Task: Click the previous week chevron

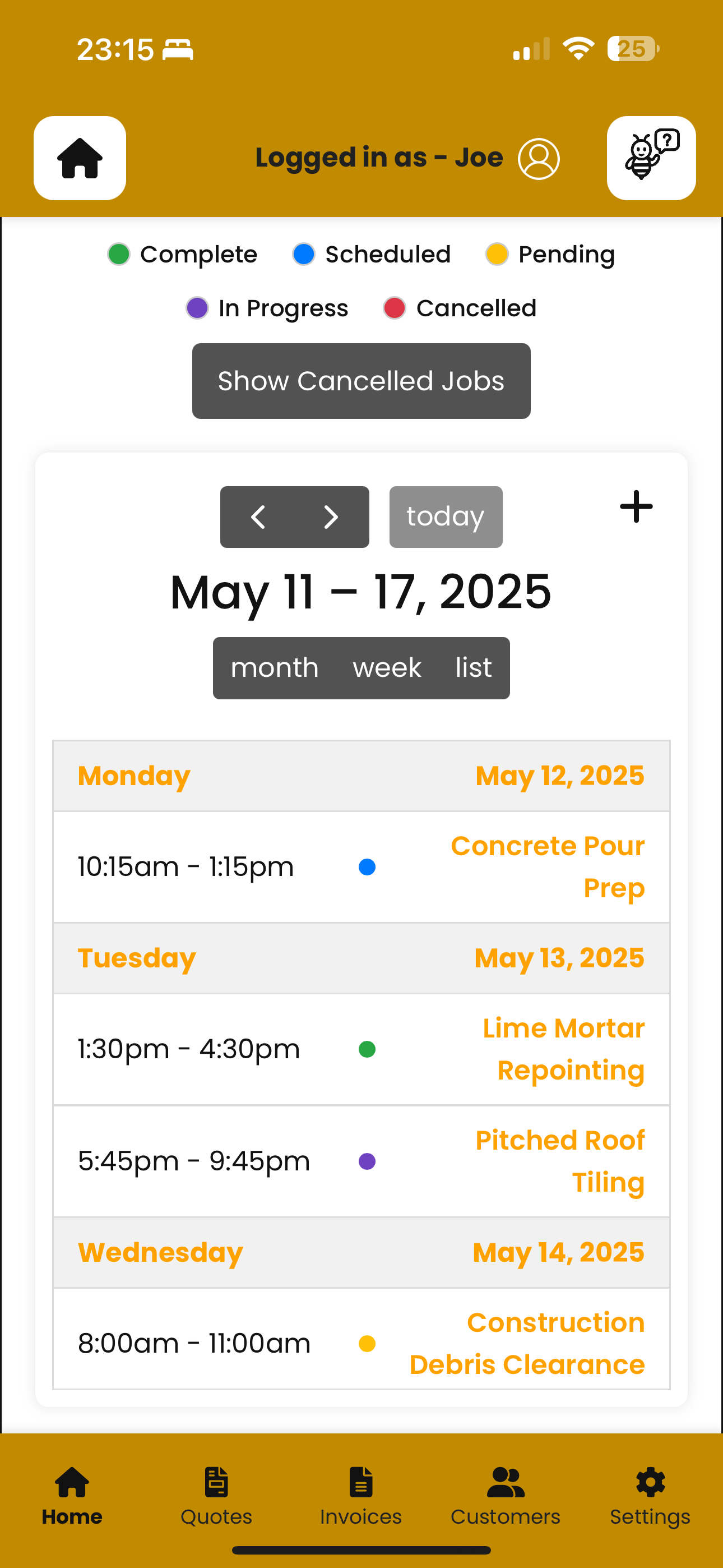Action: pyautogui.click(x=258, y=517)
